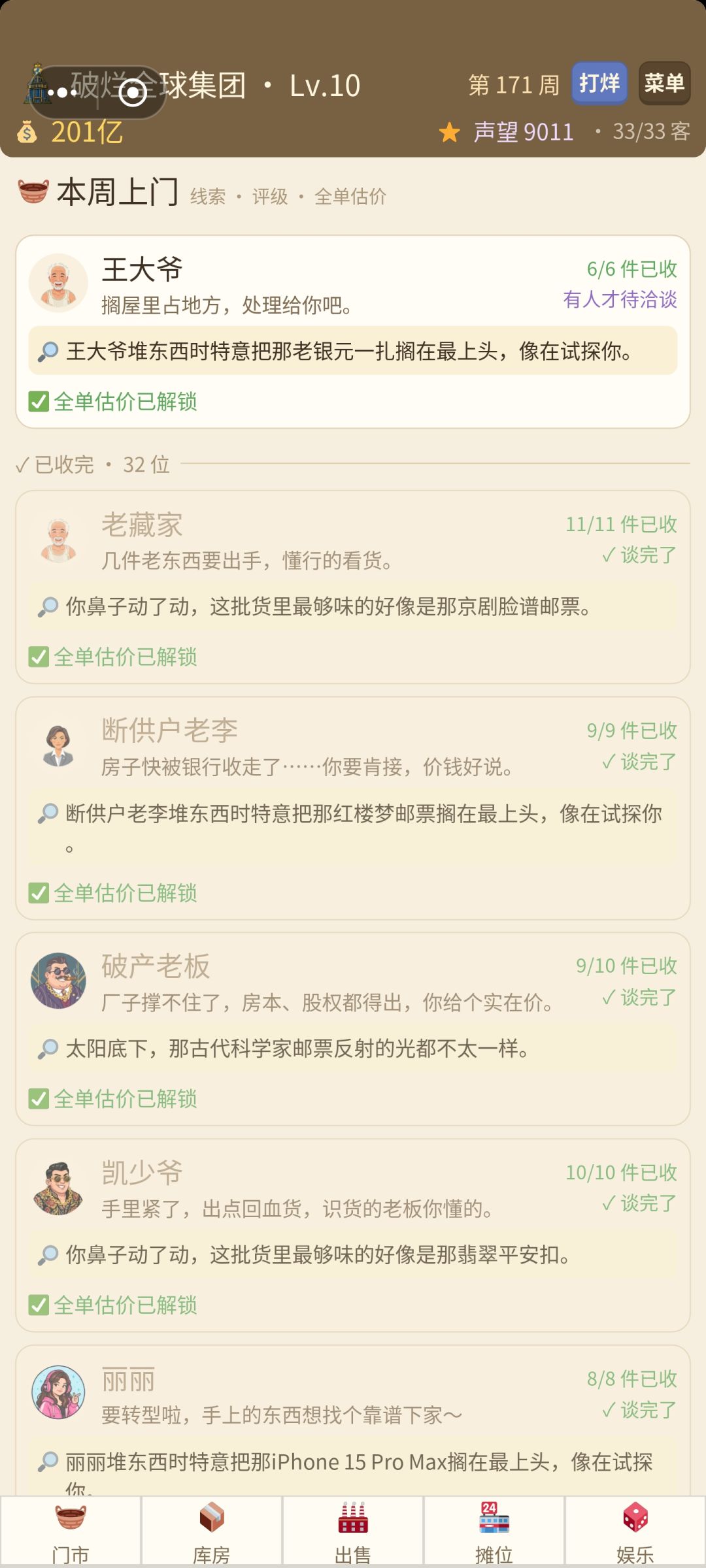Switch to the 摊位 tab
The image size is (706, 1568).
[494, 1532]
